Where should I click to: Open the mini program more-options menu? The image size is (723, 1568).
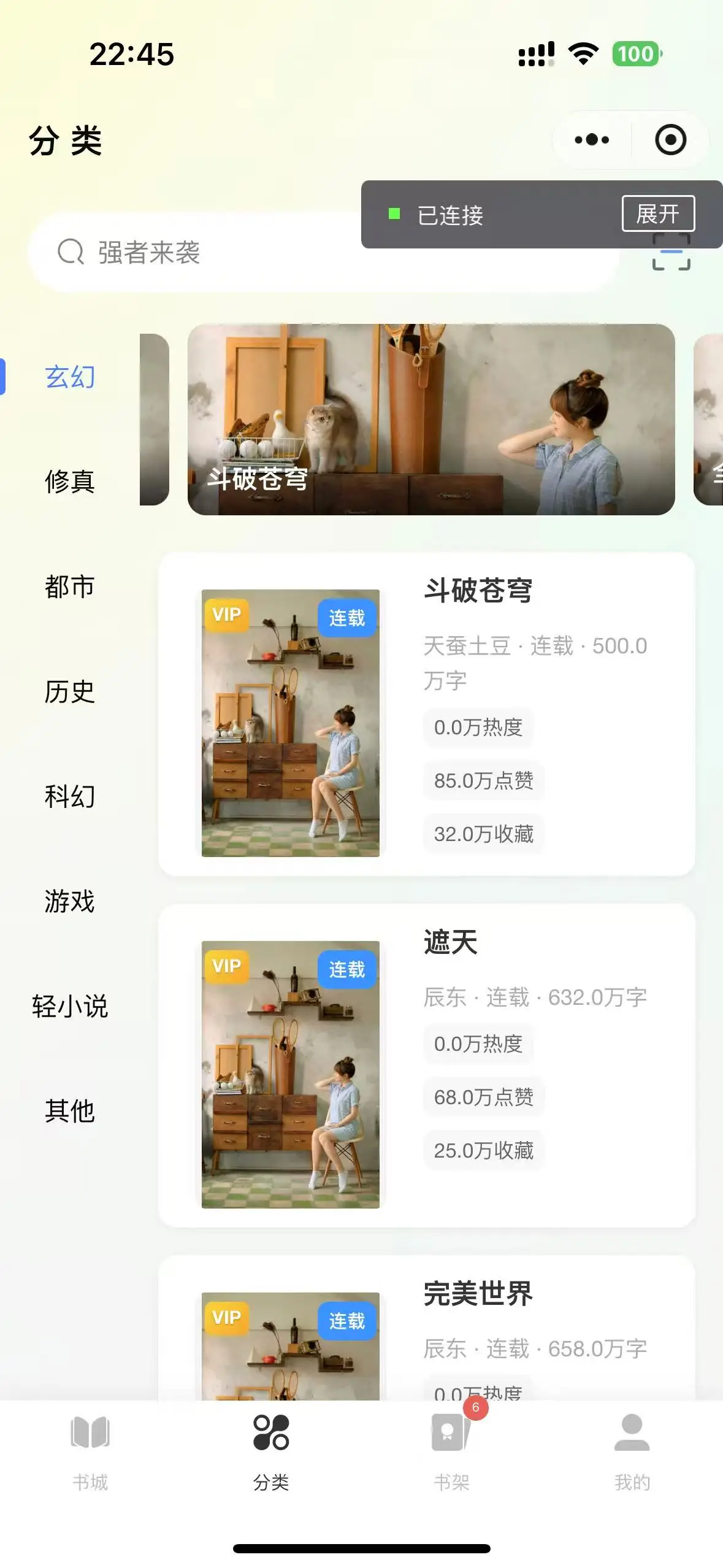click(x=592, y=140)
